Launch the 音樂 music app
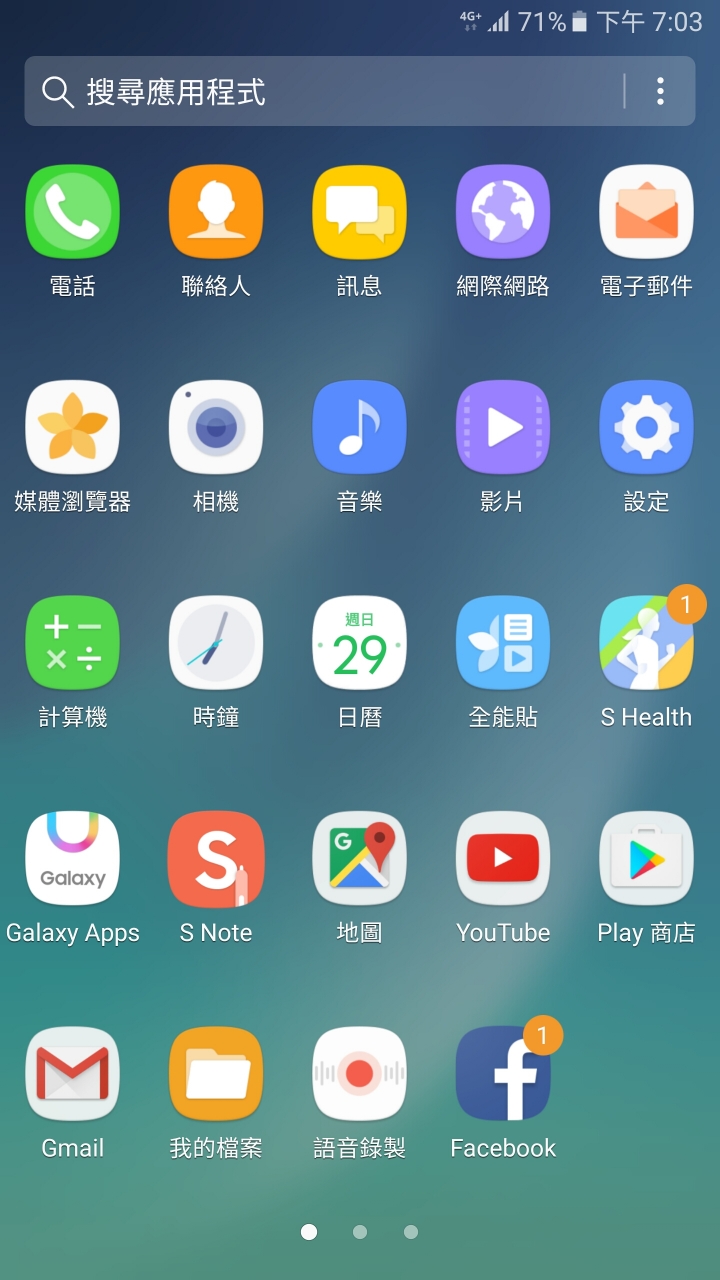Viewport: 720px width, 1280px height. pos(359,427)
